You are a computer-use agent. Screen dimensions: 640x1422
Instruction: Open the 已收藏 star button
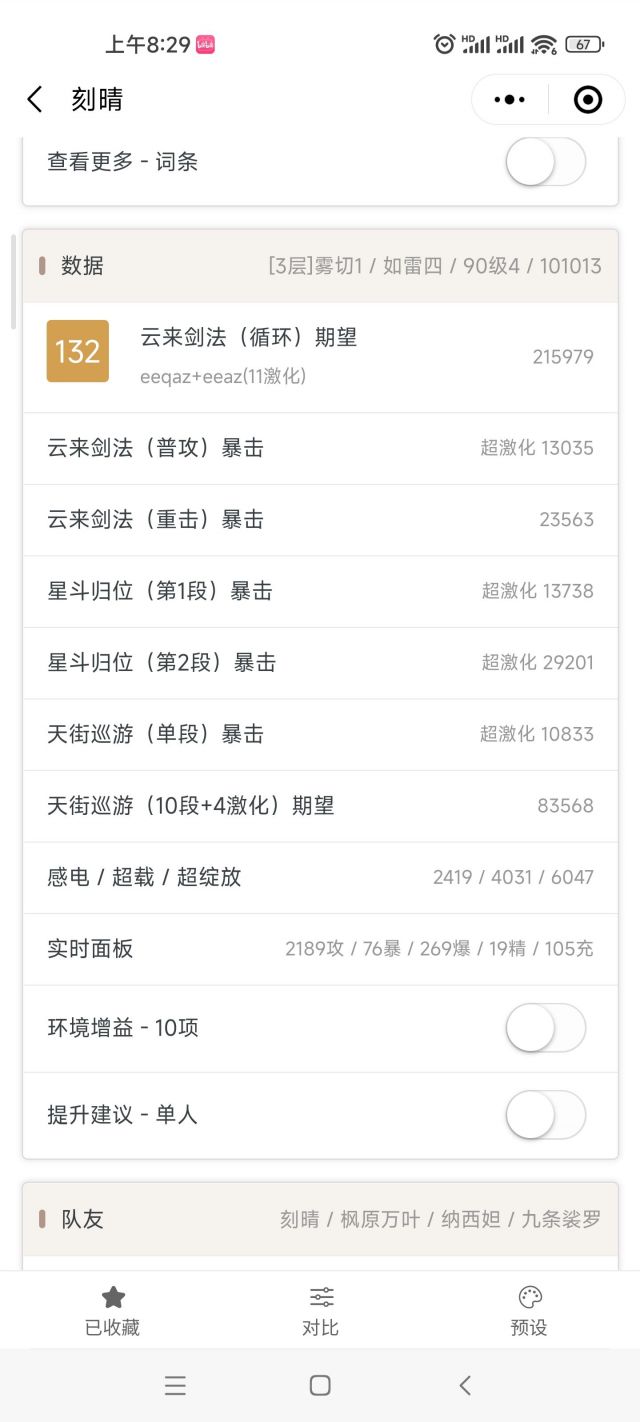[112, 1311]
